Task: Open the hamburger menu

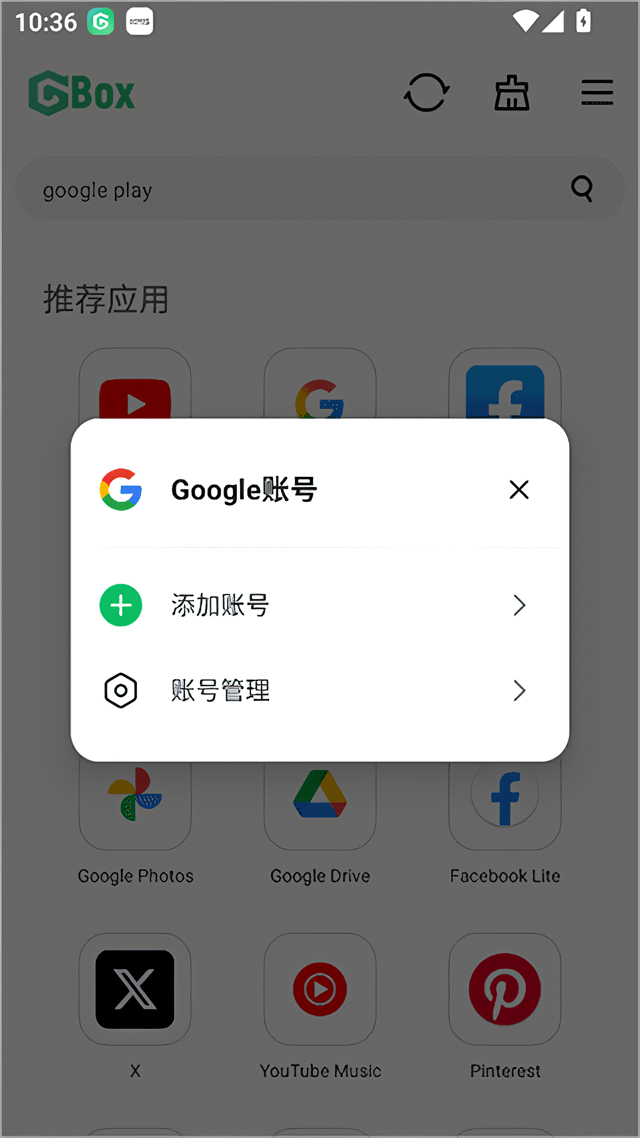Action: point(597,94)
